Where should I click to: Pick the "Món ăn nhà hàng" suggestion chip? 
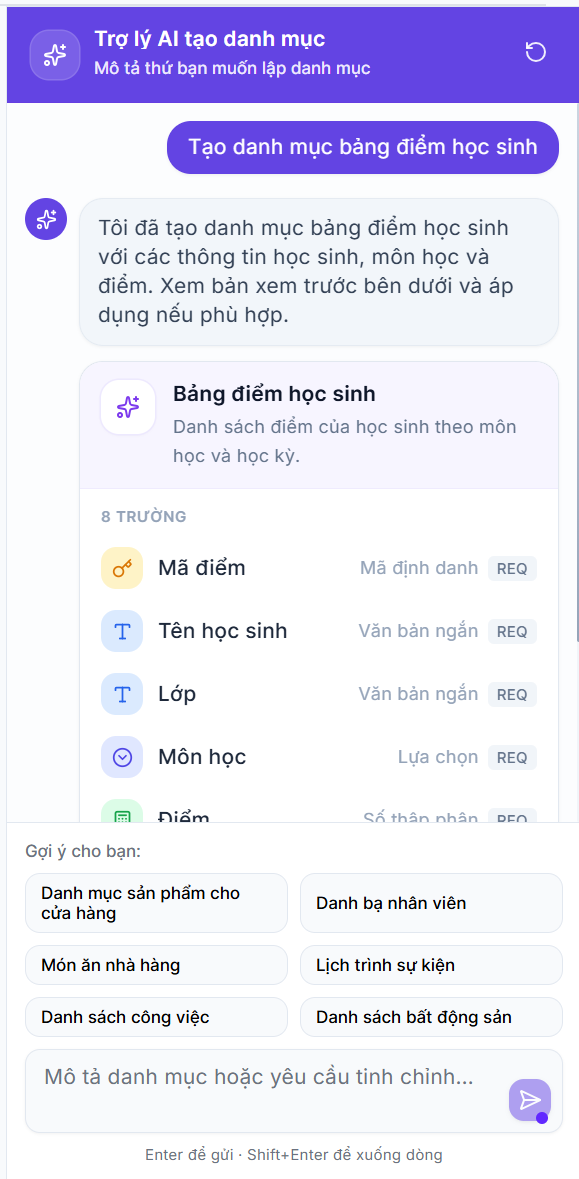(156, 965)
